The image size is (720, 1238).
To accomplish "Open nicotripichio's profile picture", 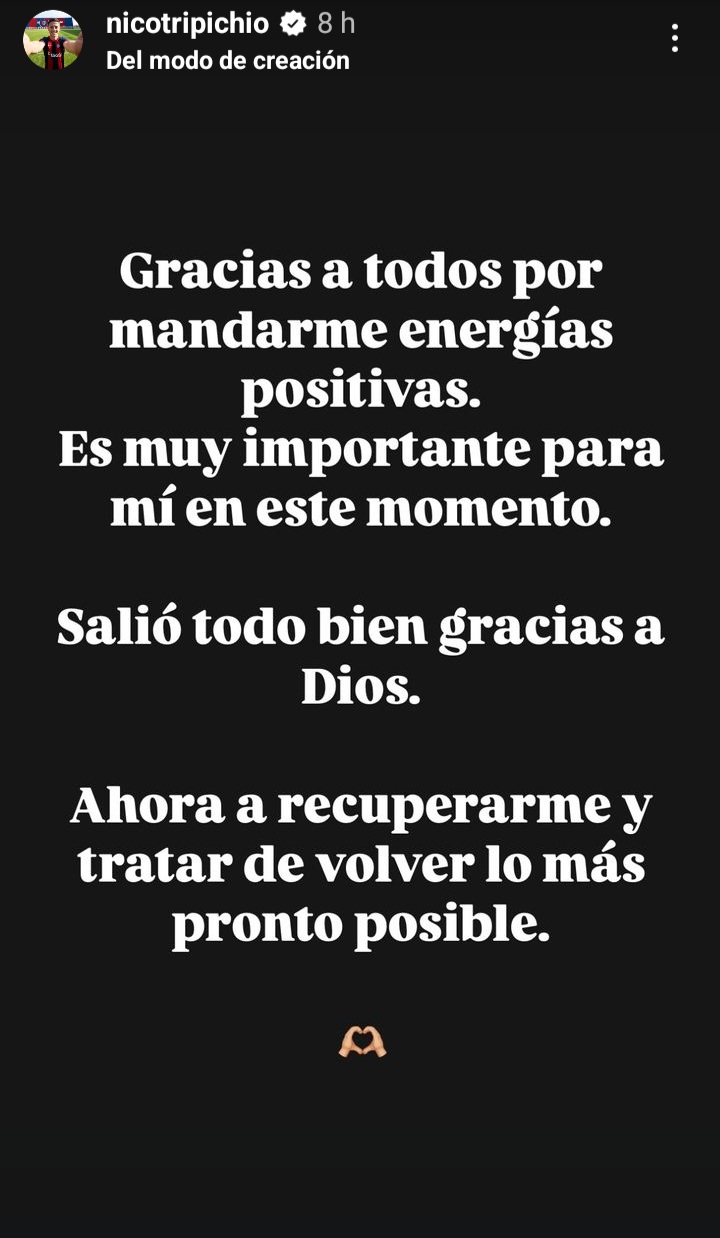I will (x=52, y=40).
